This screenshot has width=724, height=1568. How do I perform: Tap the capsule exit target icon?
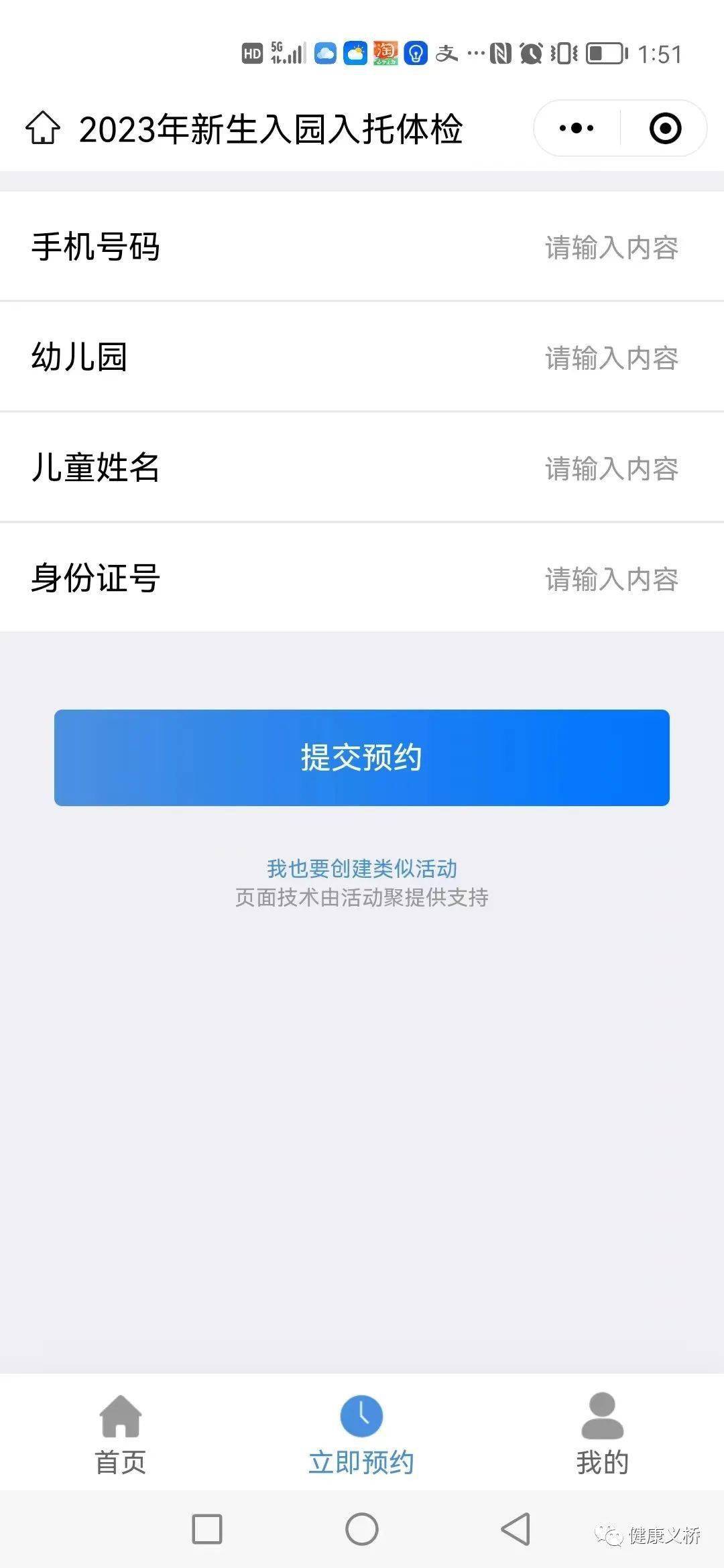pos(664,127)
